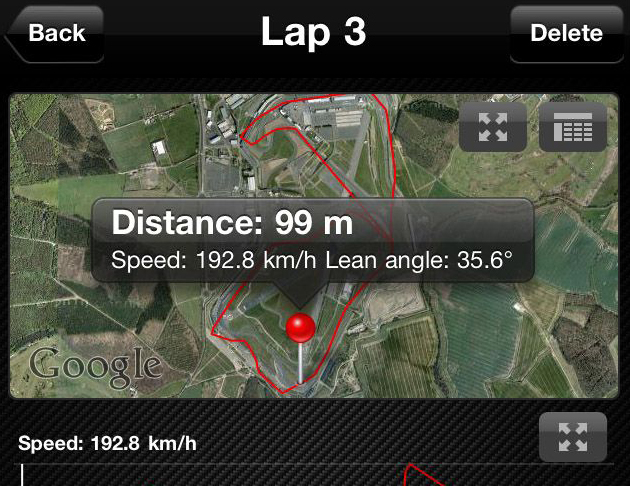Expand the map to fullscreen
The height and width of the screenshot is (486, 630).
(493, 128)
